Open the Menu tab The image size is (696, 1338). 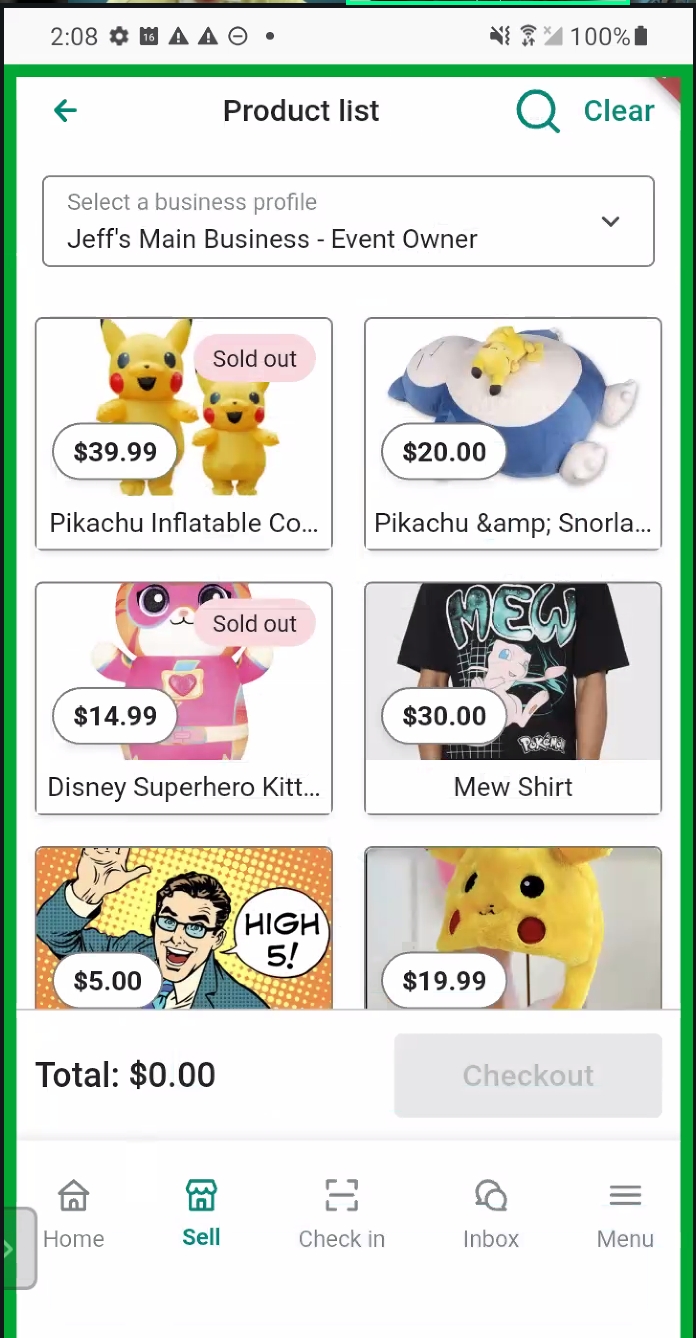pyautogui.click(x=625, y=1214)
